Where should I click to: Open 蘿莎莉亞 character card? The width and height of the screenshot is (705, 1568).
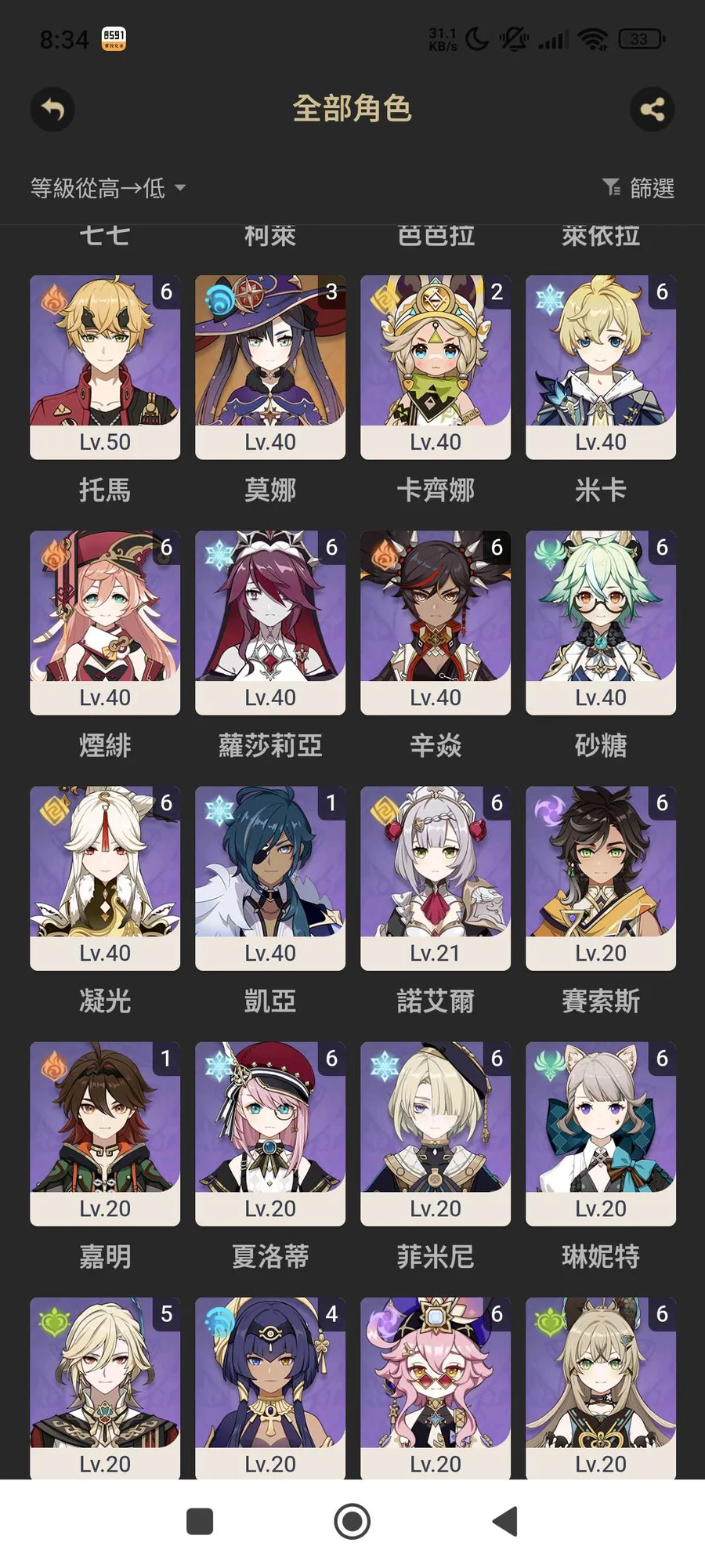tap(270, 622)
